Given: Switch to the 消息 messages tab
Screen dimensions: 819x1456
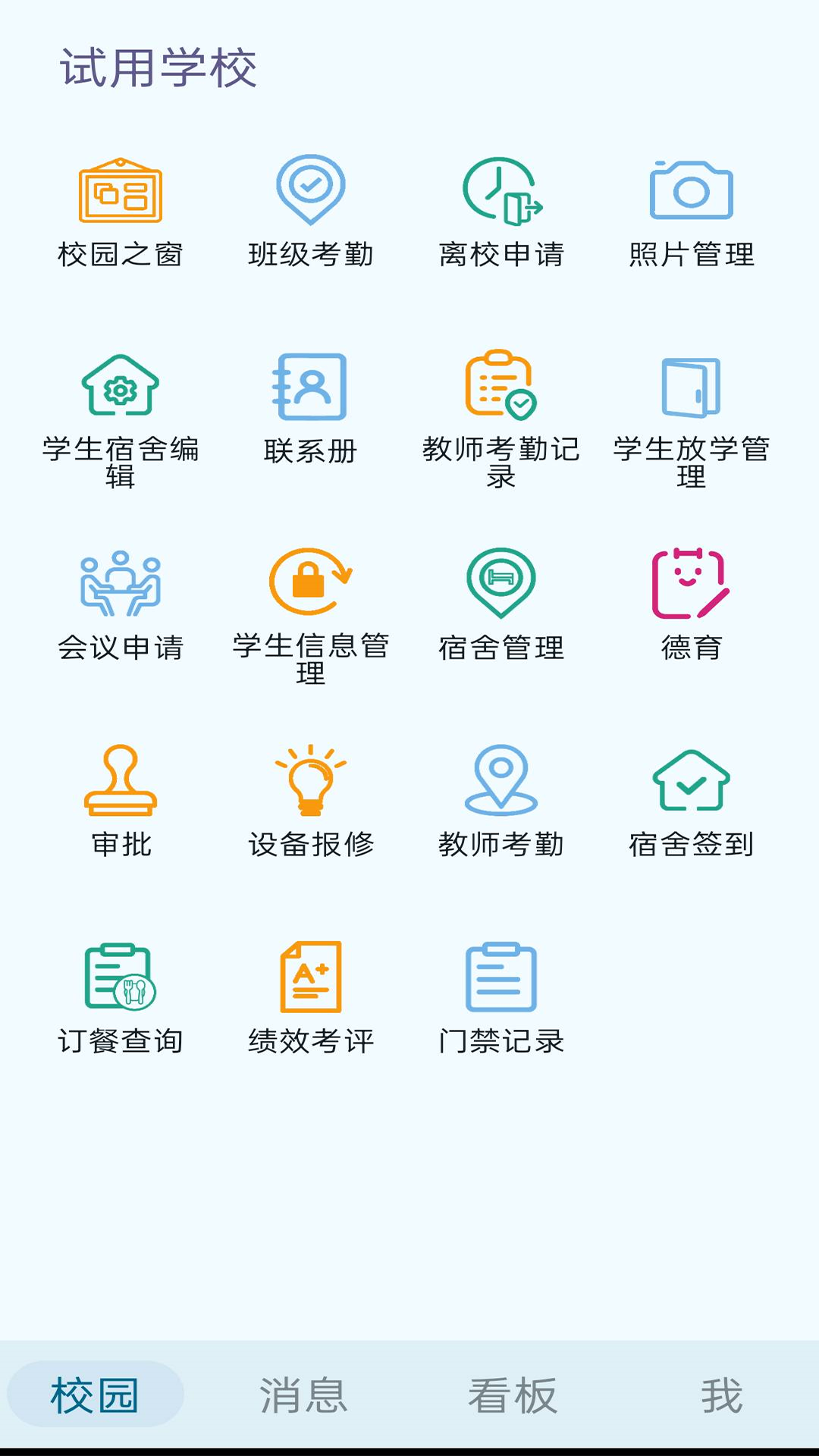Looking at the screenshot, I should [x=303, y=1395].
